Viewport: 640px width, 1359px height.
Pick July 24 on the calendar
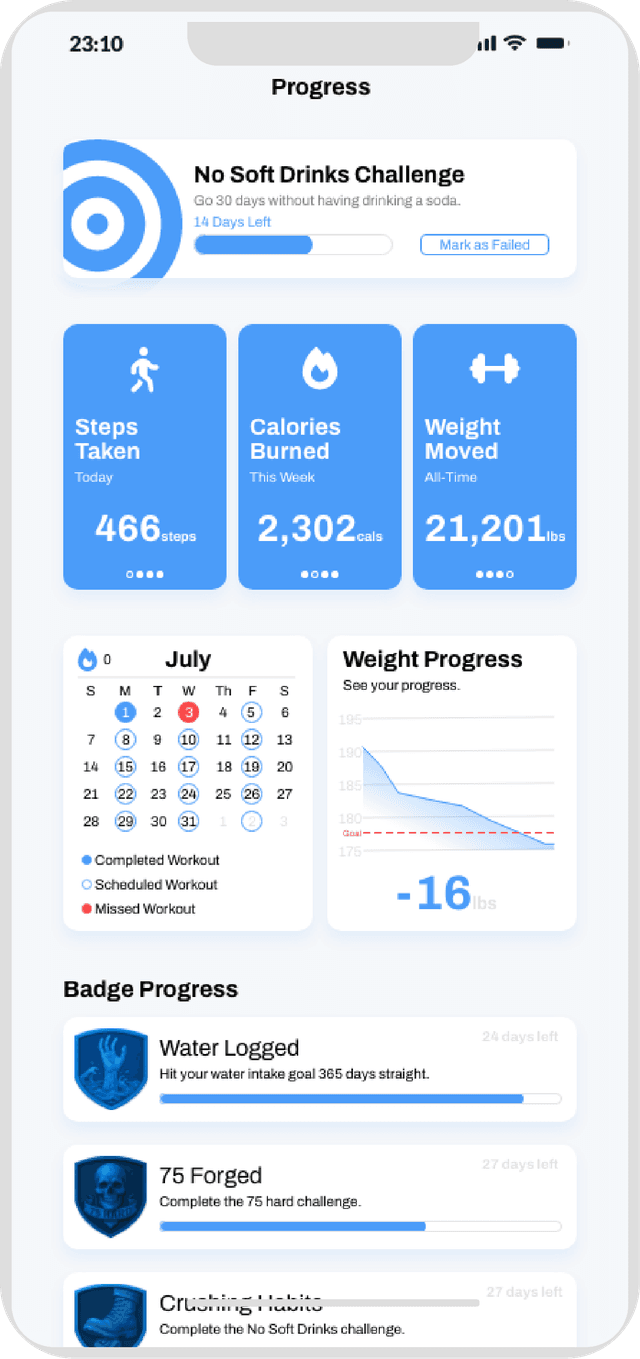click(188, 794)
